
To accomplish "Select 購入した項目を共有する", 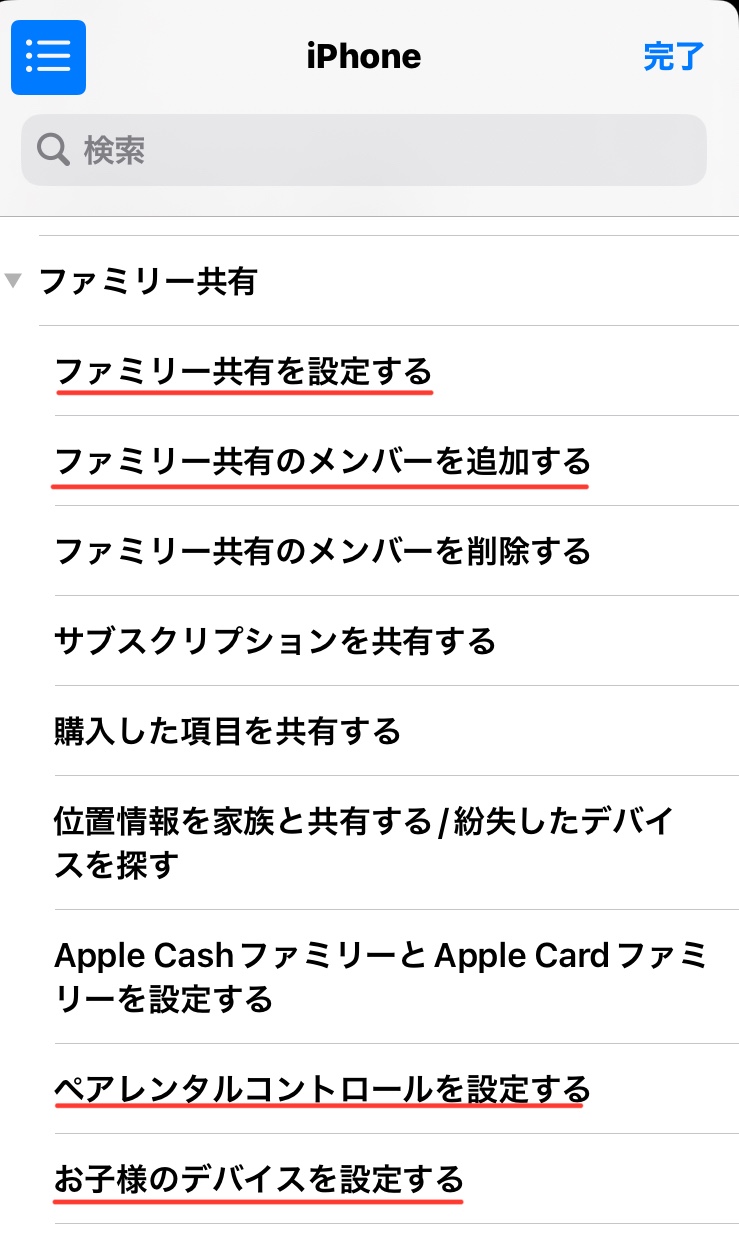I will 227,731.
